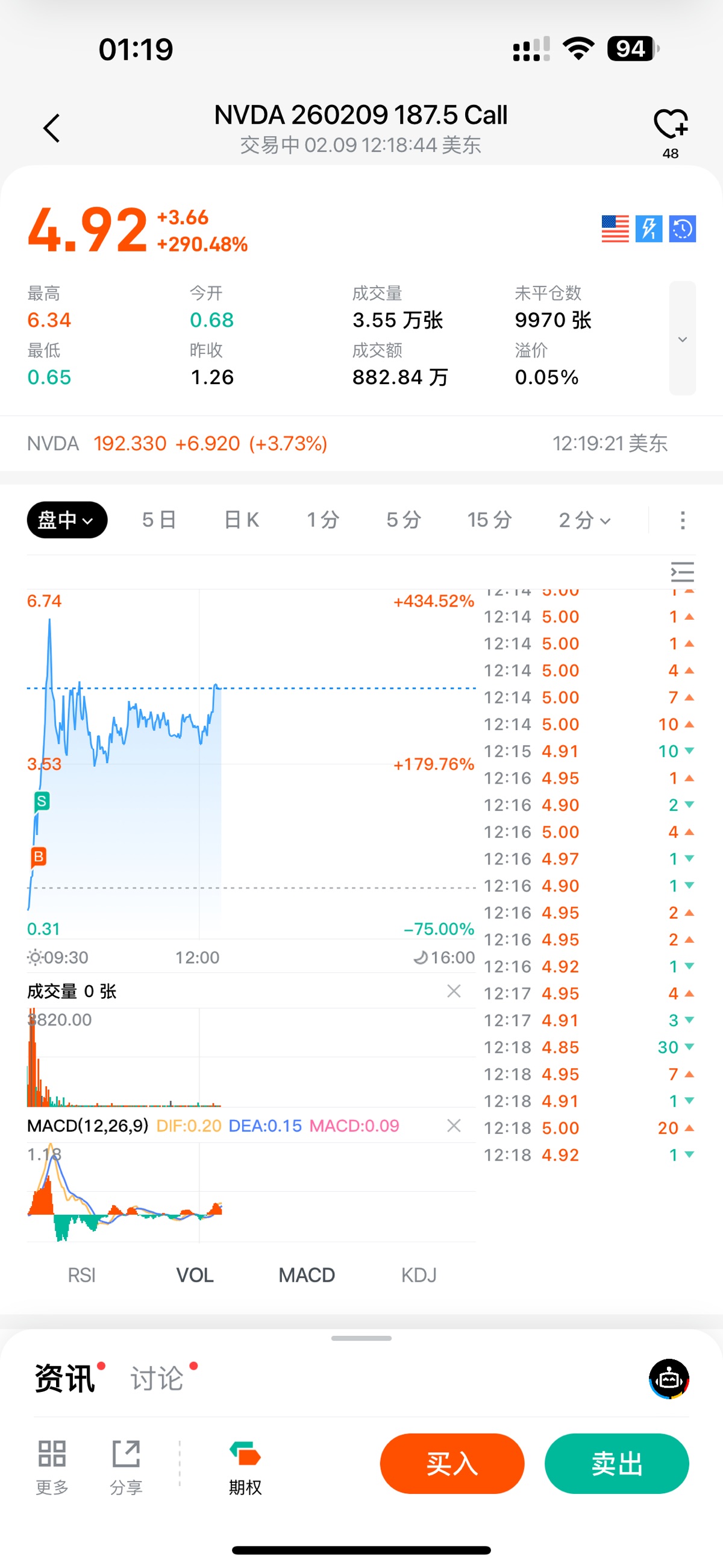Screen dimensions: 723x1568
Task: Open chart settings three-dot menu
Action: (682, 520)
